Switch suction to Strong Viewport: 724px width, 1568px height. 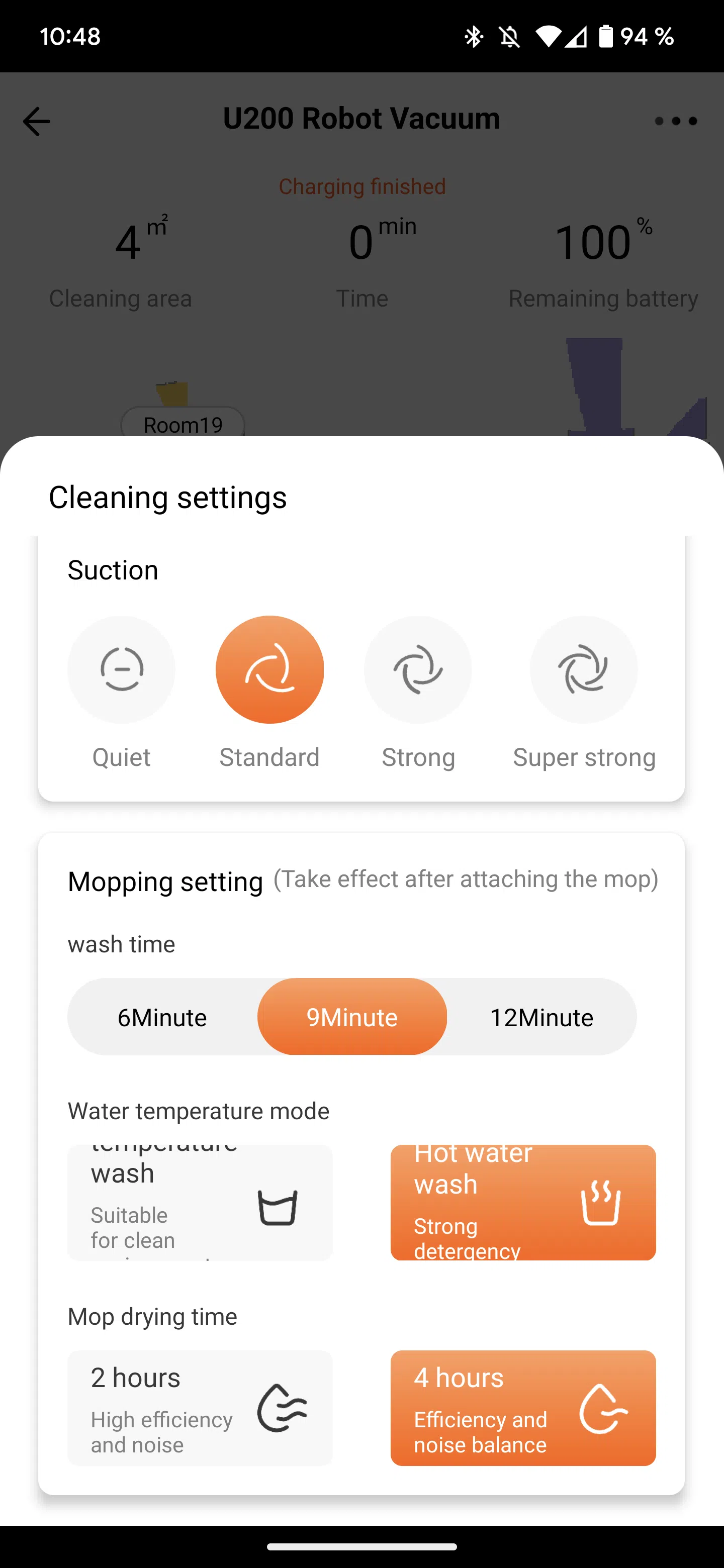click(x=418, y=669)
